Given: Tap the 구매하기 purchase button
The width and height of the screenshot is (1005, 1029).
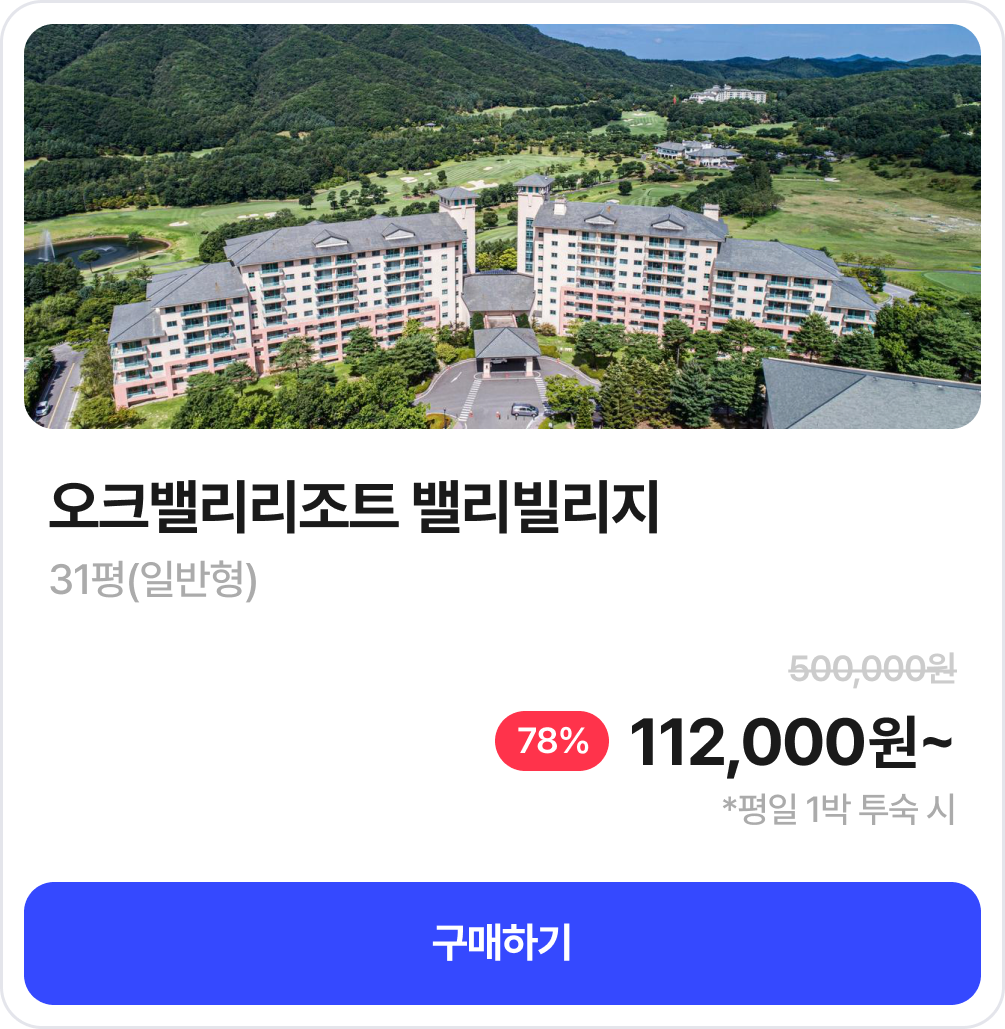Looking at the screenshot, I should tap(502, 942).
